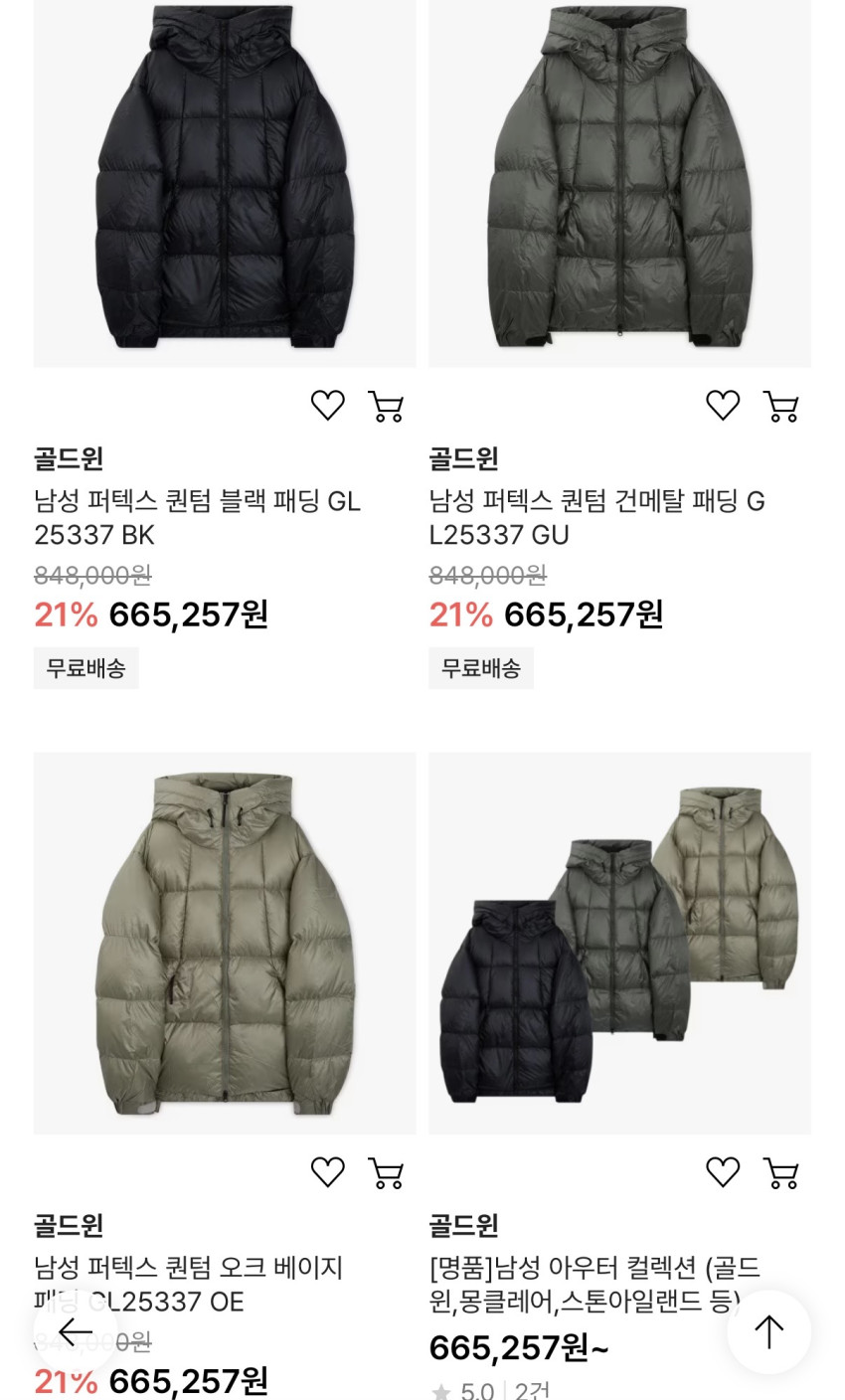Go back with the floating arrow button
Screen dimensions: 845x1400
pos(76,1331)
